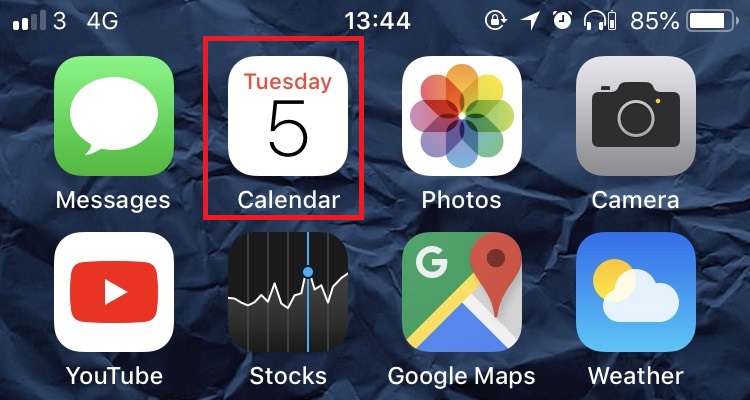Launch the Weather app

[x=635, y=292]
